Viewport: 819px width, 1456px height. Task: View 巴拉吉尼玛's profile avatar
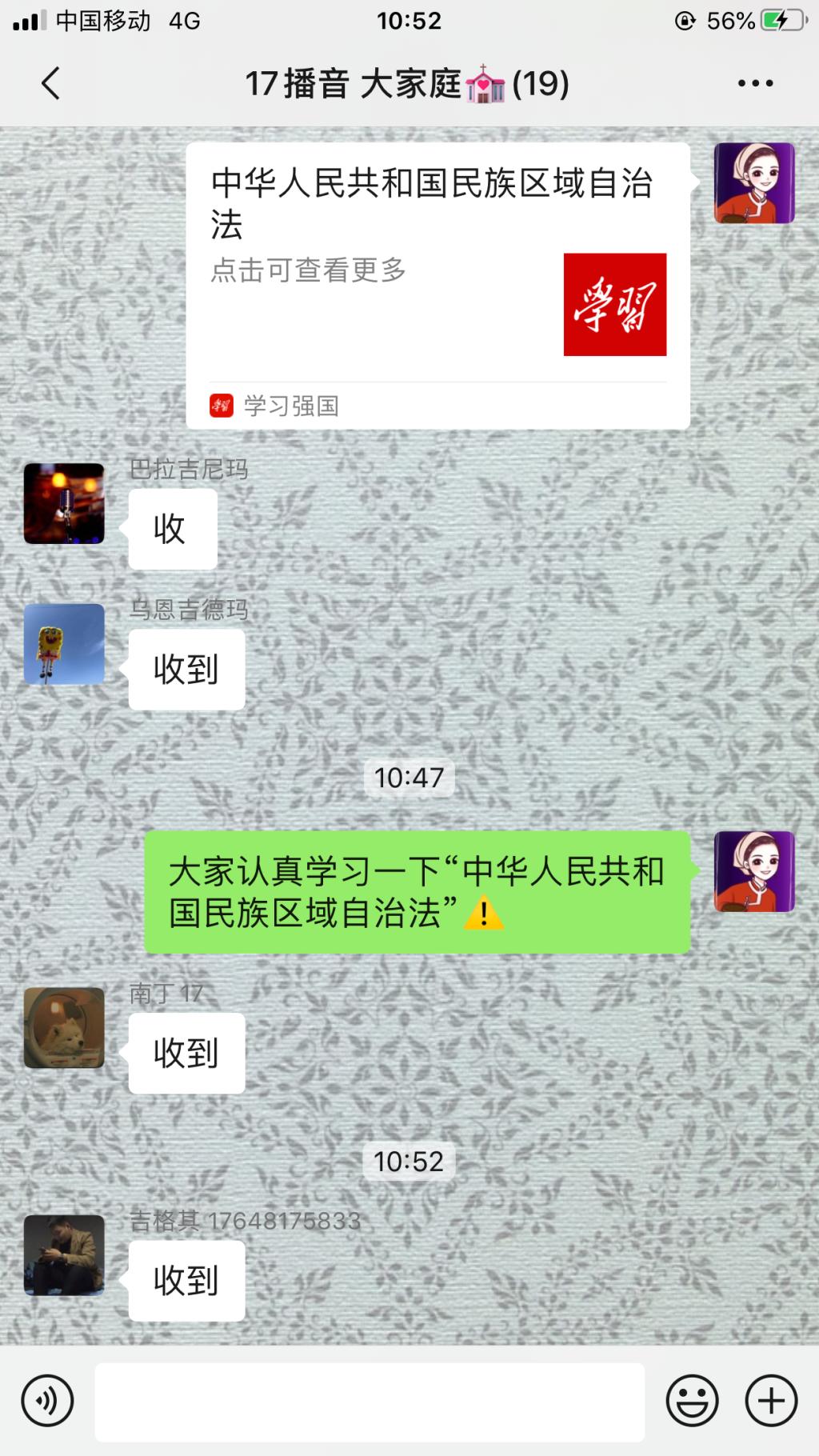tap(64, 503)
